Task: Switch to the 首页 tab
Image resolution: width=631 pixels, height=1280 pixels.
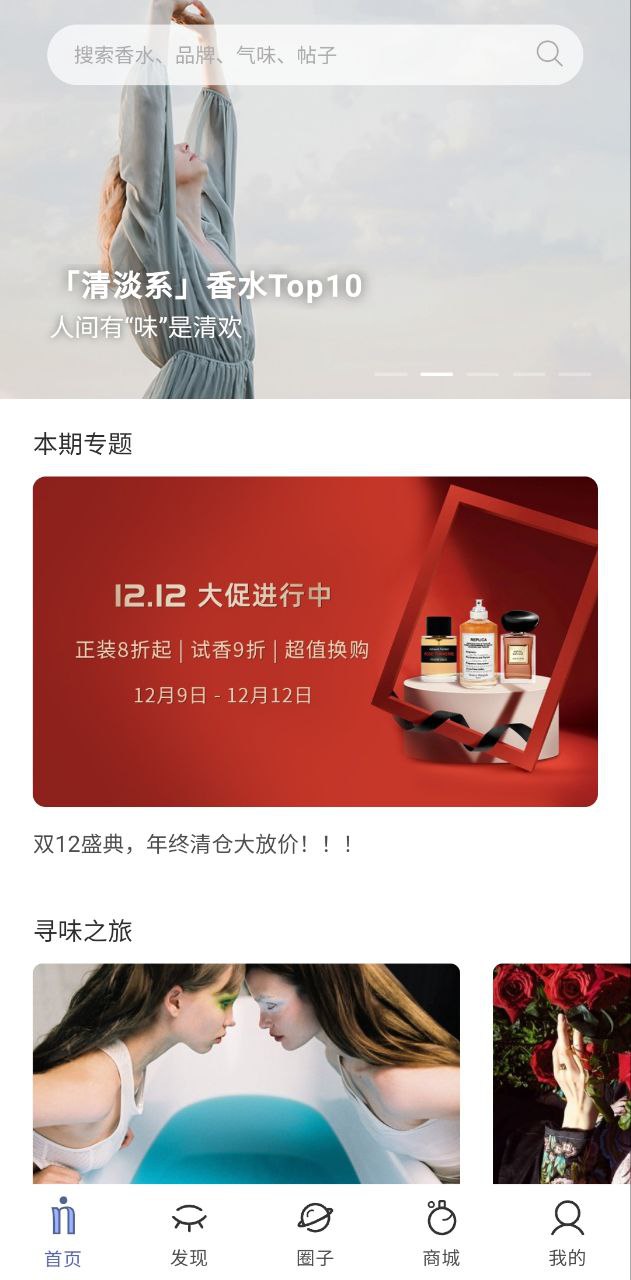Action: [x=63, y=1233]
